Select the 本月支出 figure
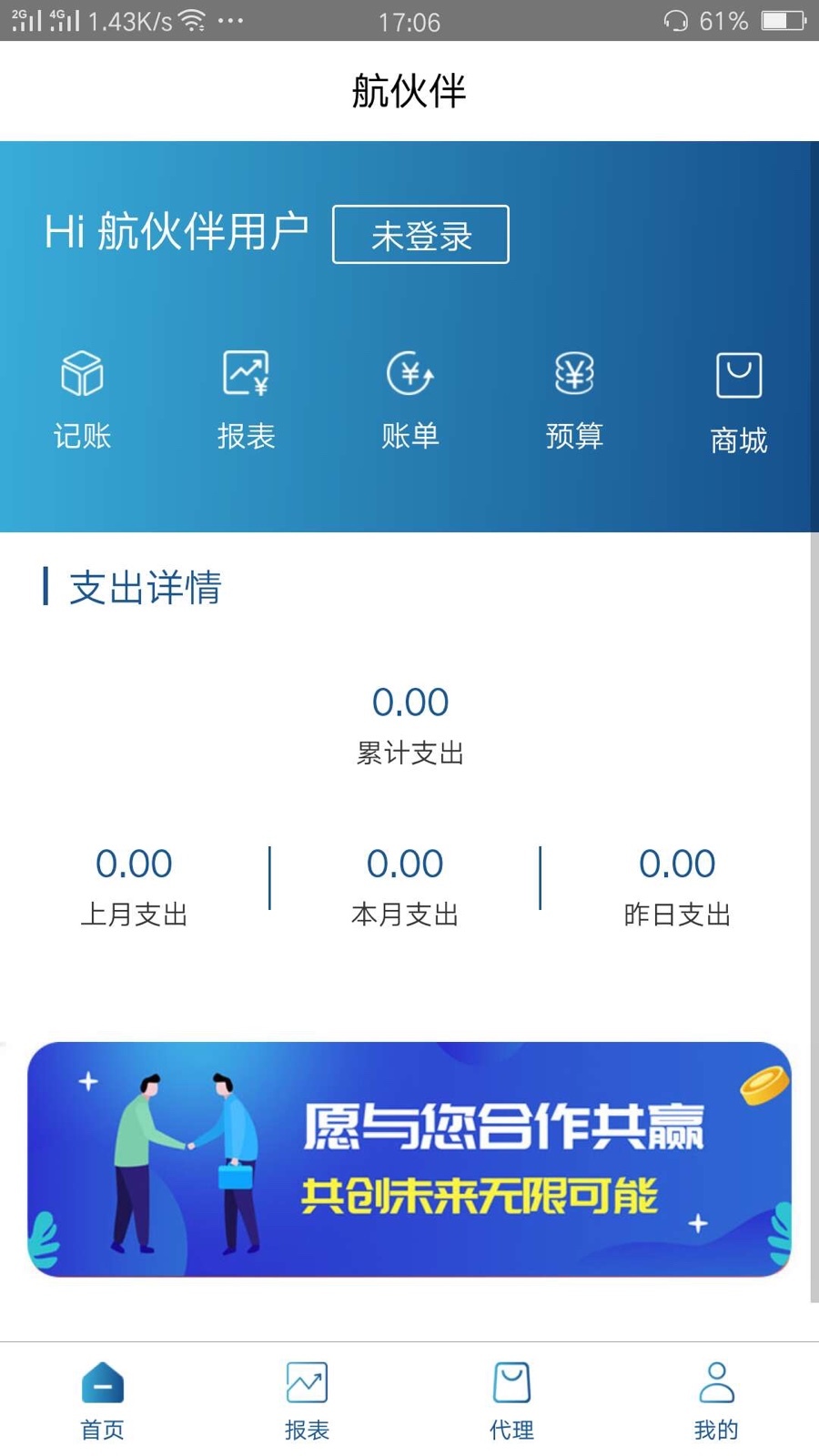The width and height of the screenshot is (819, 1456). coord(406,864)
